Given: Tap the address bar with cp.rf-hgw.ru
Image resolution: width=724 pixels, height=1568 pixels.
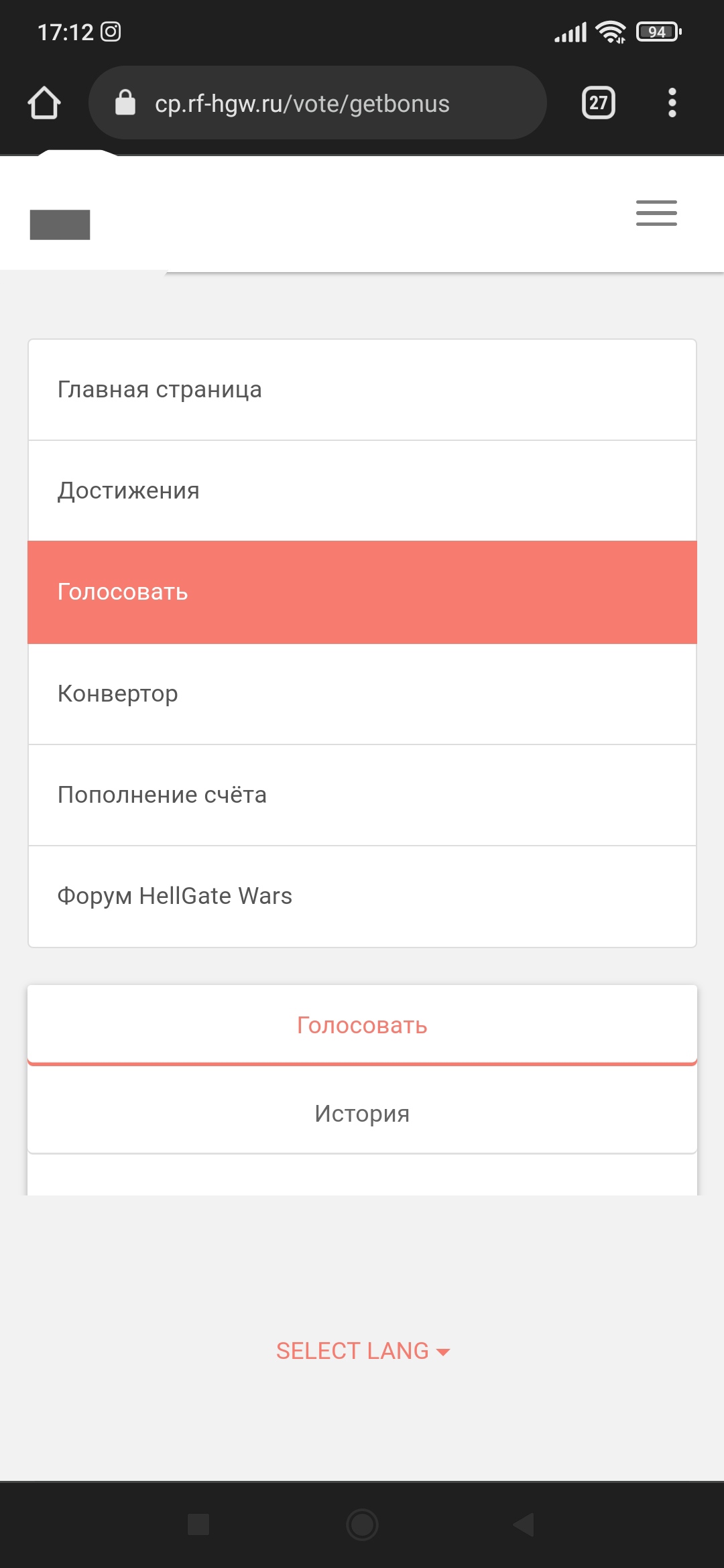Looking at the screenshot, I should [x=317, y=103].
